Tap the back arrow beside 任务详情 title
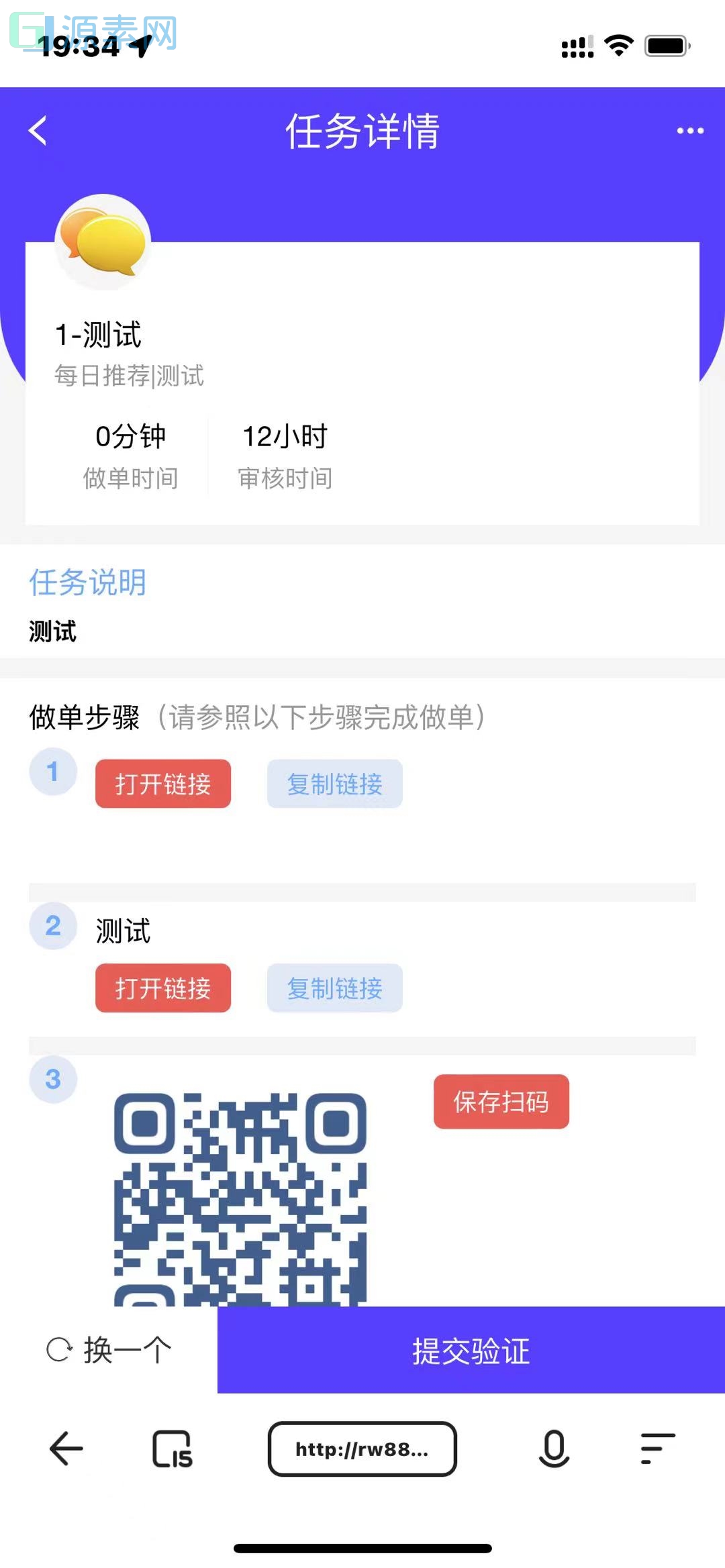This screenshot has height=1568, width=725. [38, 132]
